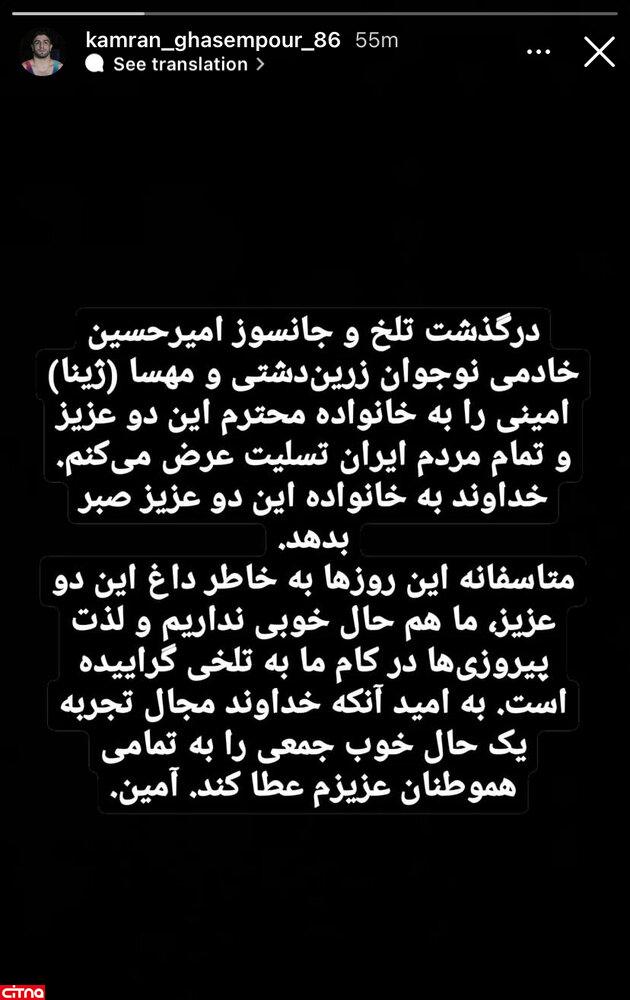Tap See translation for this story
Image resolution: width=630 pixels, height=1000 pixels.
(x=180, y=64)
